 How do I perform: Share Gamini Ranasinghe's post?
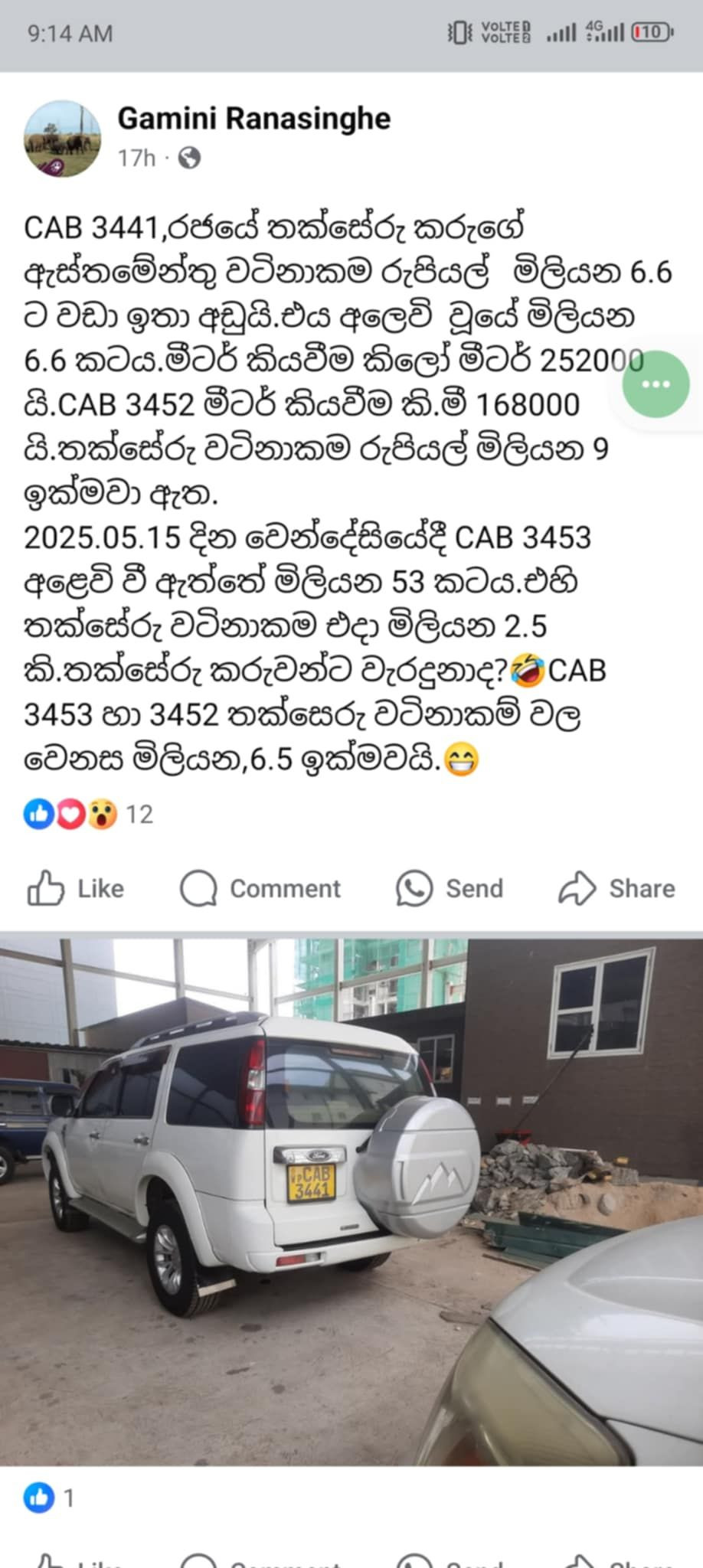(617, 888)
